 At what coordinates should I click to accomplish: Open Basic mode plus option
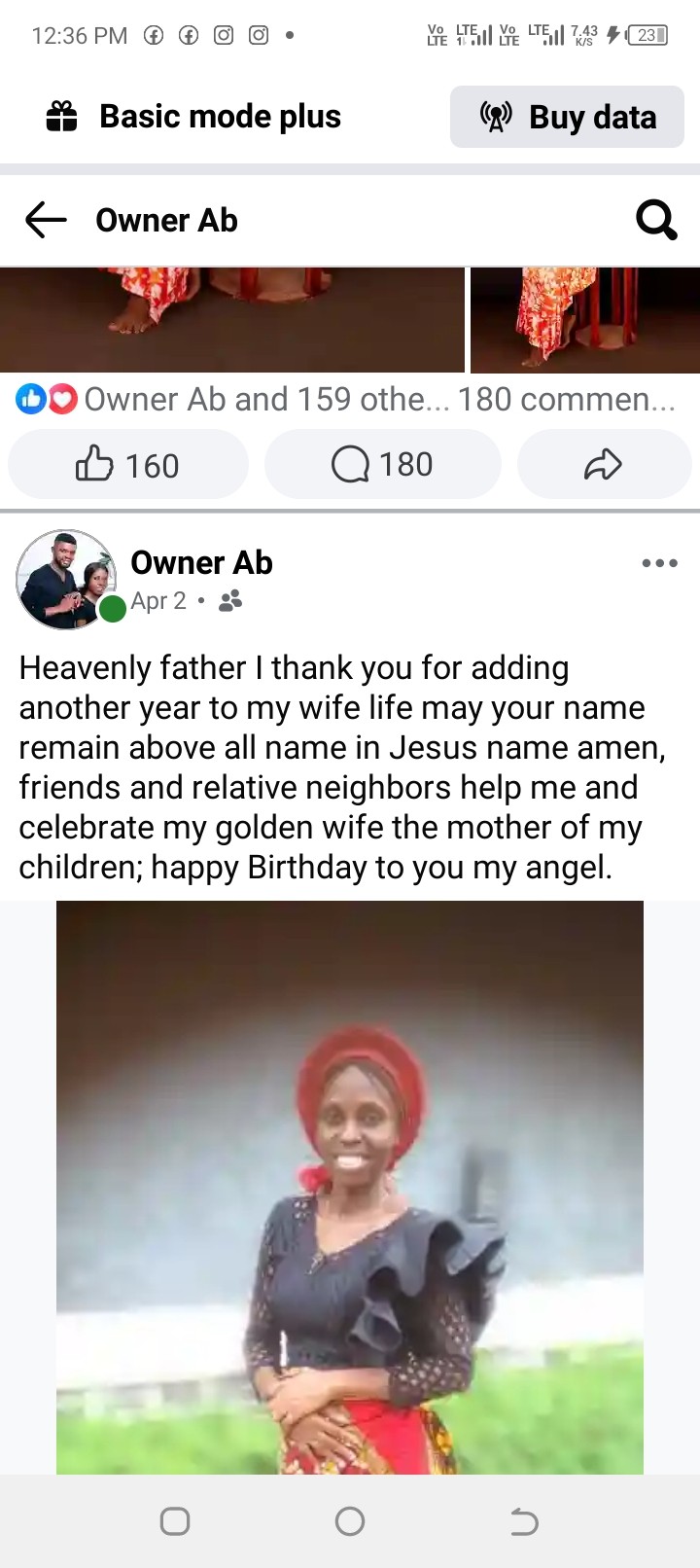(194, 117)
